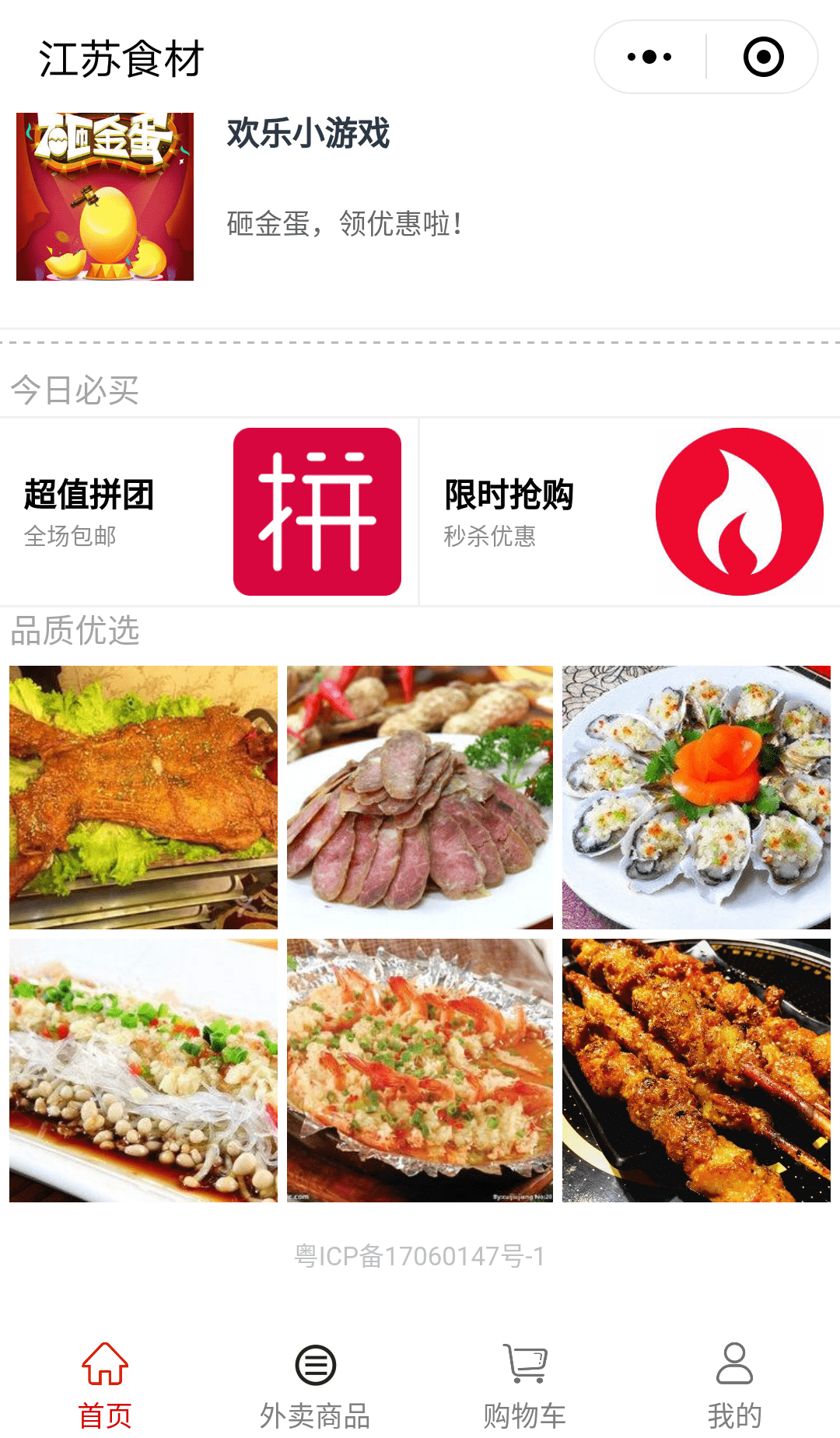View the garlic oysters dish
The width and height of the screenshot is (840, 1438).
[696, 797]
